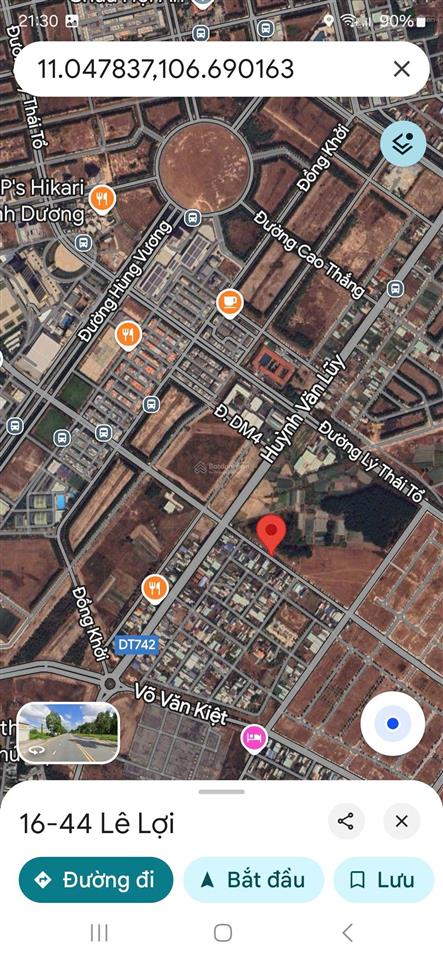
Task: Open the Street View thumbnail
Action: click(x=69, y=733)
